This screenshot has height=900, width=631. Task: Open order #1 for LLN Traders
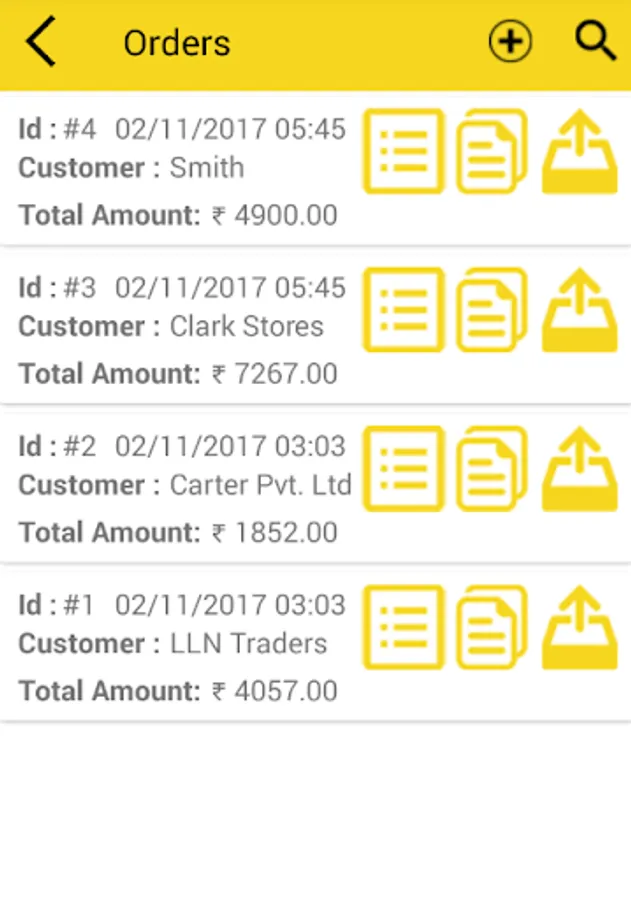click(x=182, y=645)
